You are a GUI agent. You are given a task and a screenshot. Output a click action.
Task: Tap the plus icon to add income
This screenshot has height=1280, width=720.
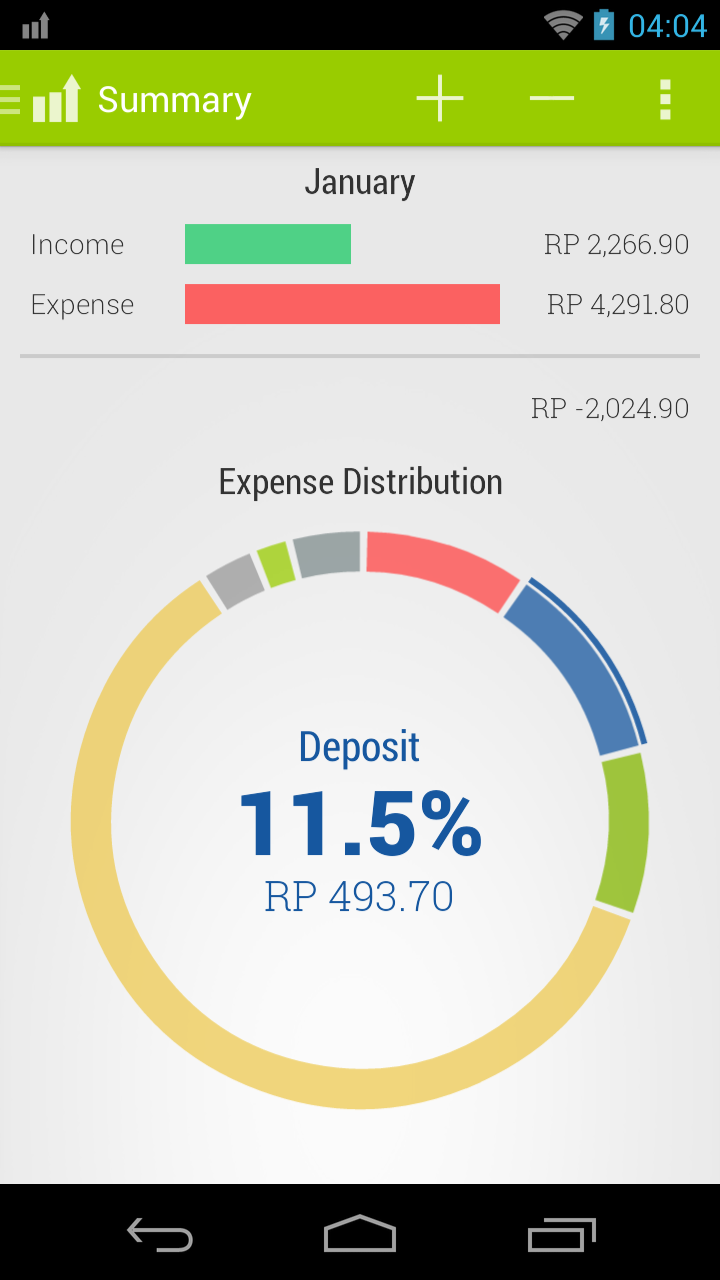[x=439, y=98]
